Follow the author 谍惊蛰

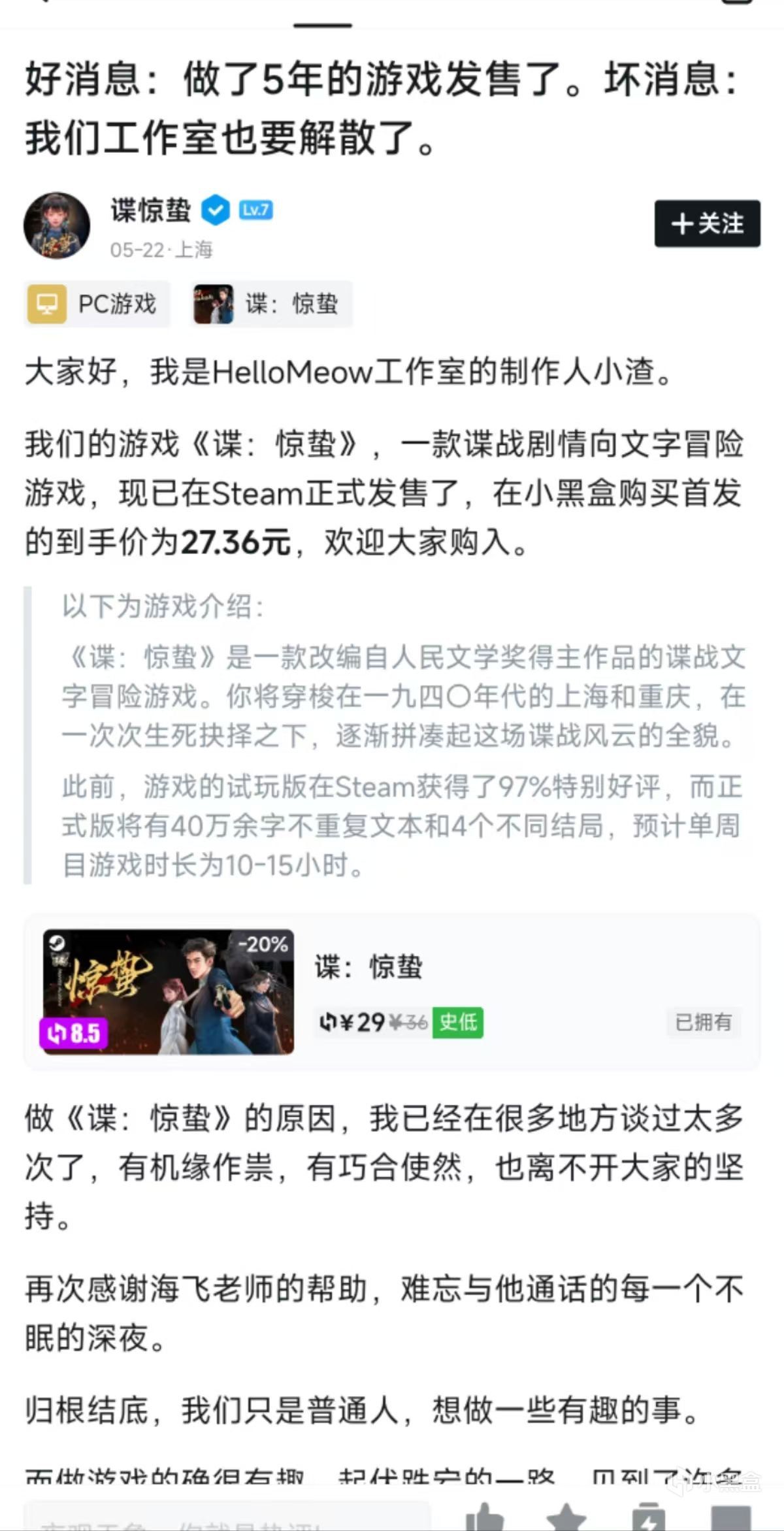(x=707, y=223)
